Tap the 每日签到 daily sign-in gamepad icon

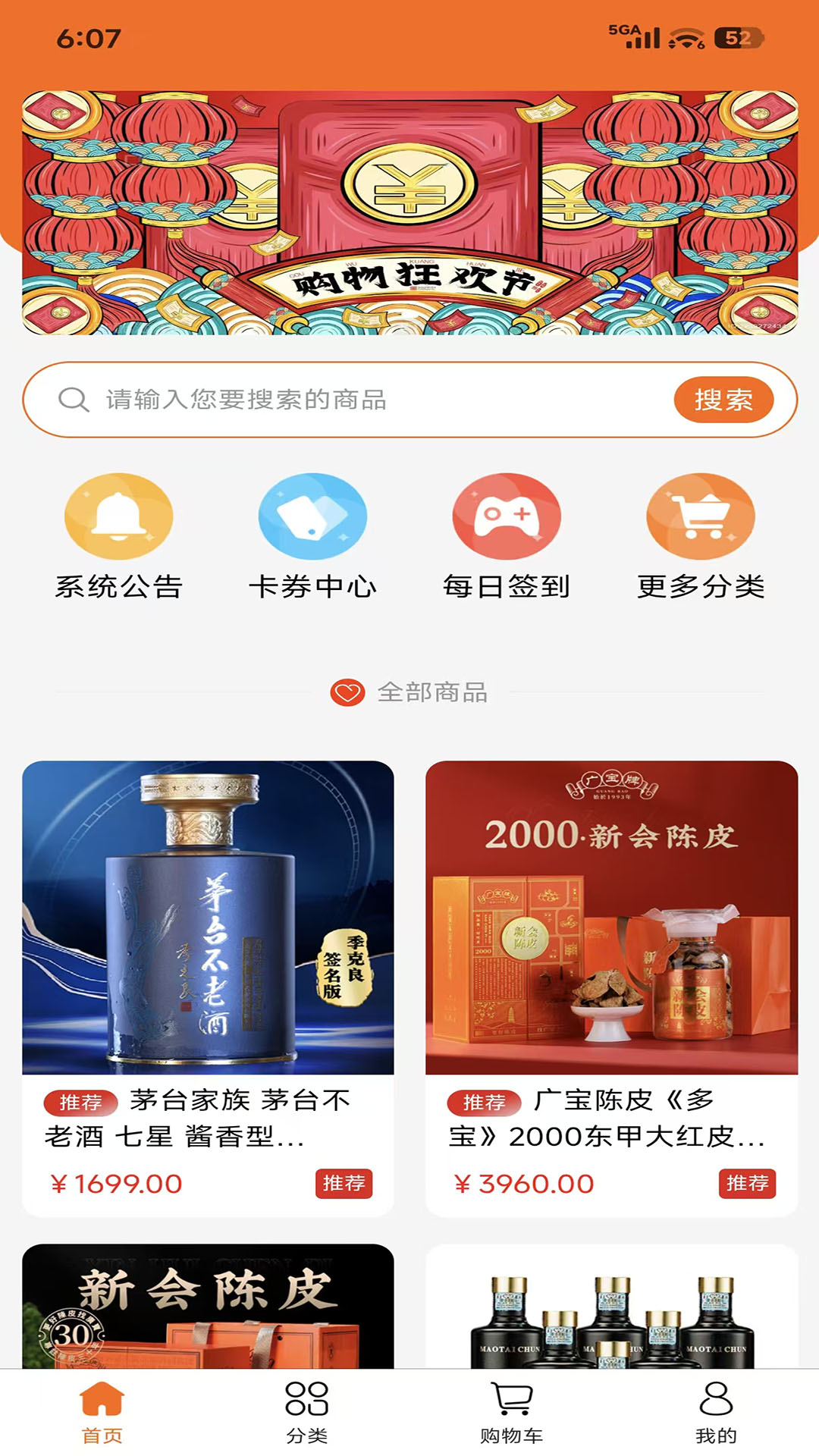(x=504, y=516)
